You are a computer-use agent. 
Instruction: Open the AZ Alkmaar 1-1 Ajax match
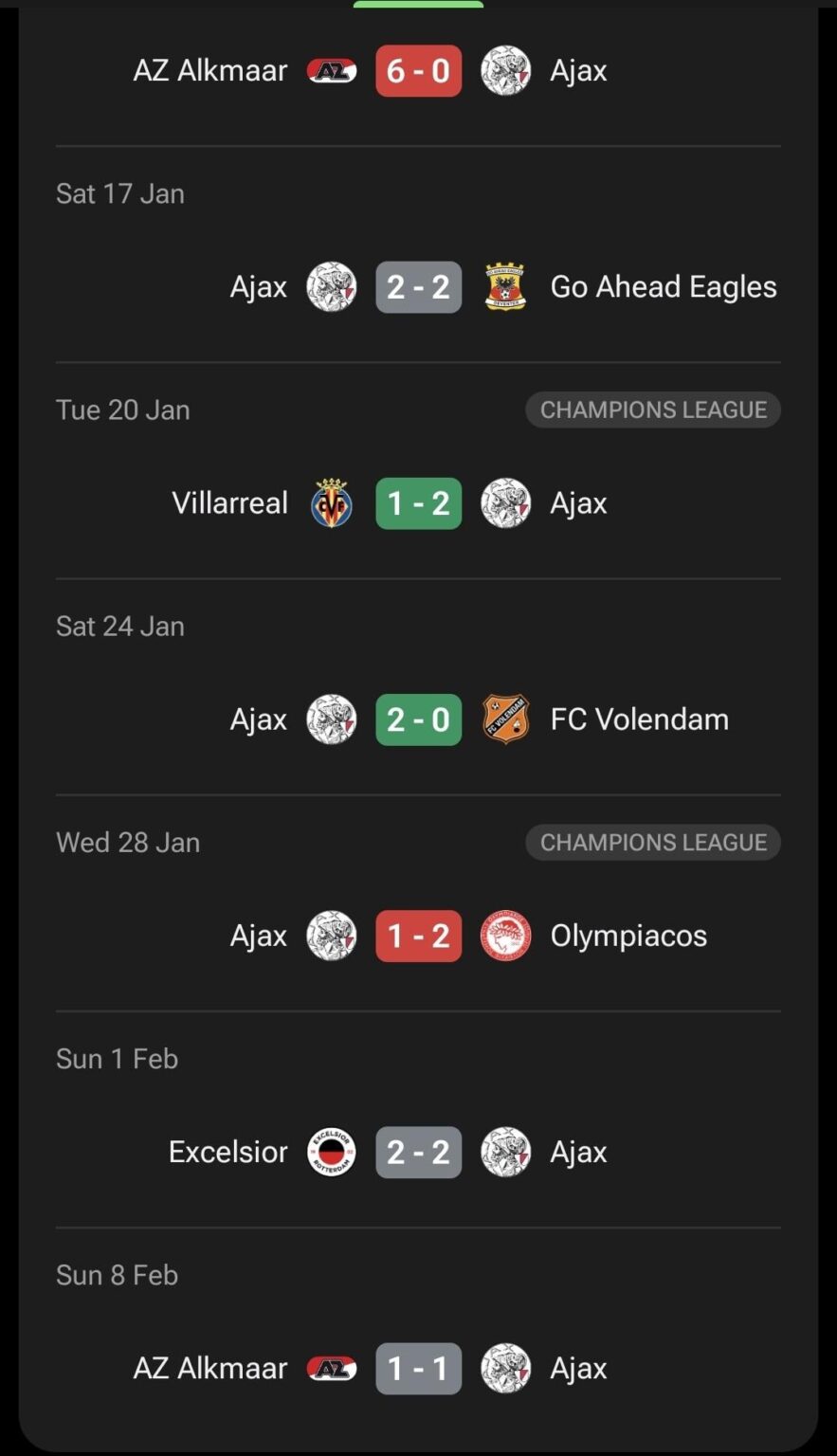[418, 1368]
